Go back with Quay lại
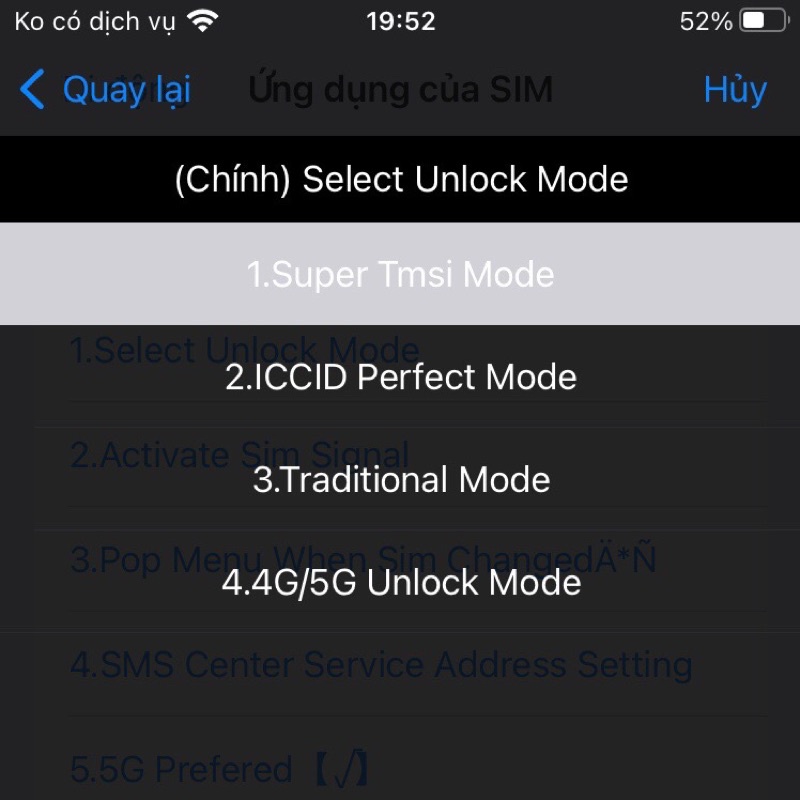 pos(106,90)
